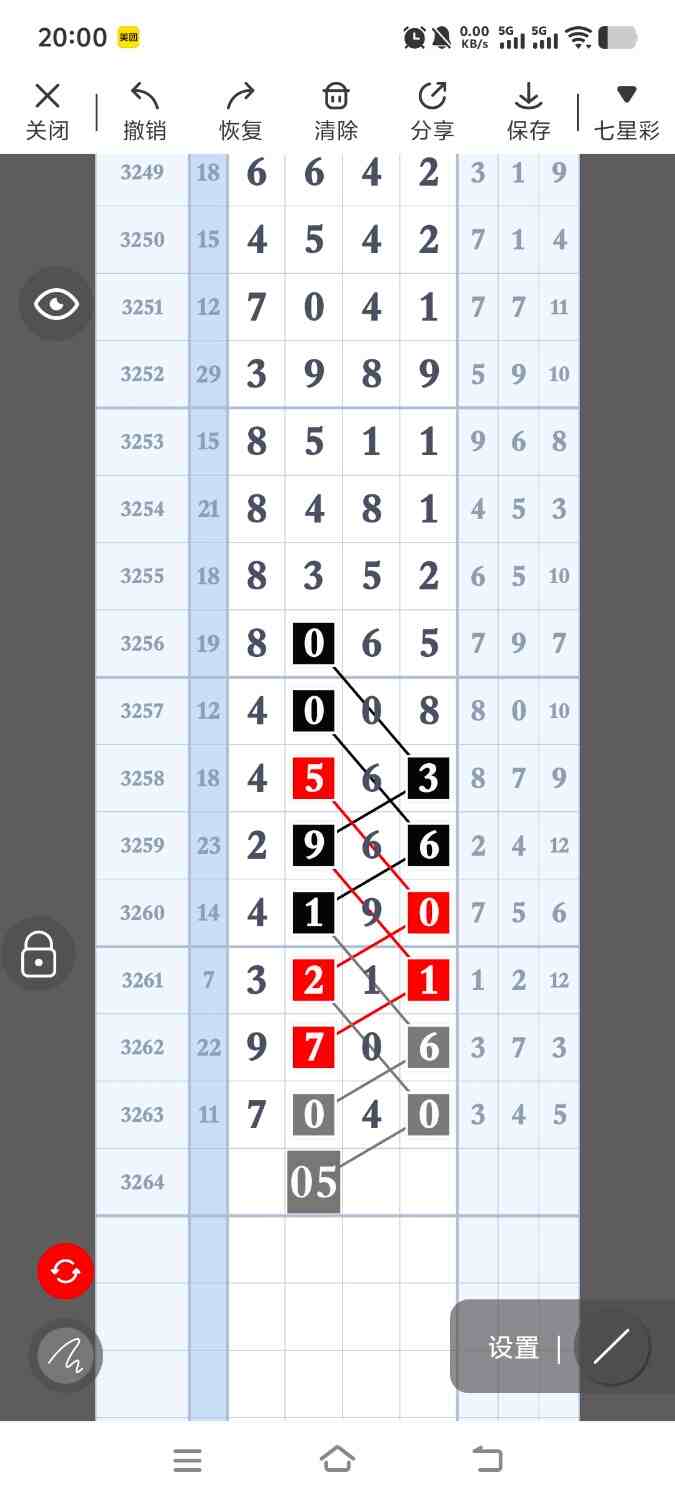Viewport: 675px width, 1500px height.
Task: Clear all drawn marks
Action: pos(335,110)
